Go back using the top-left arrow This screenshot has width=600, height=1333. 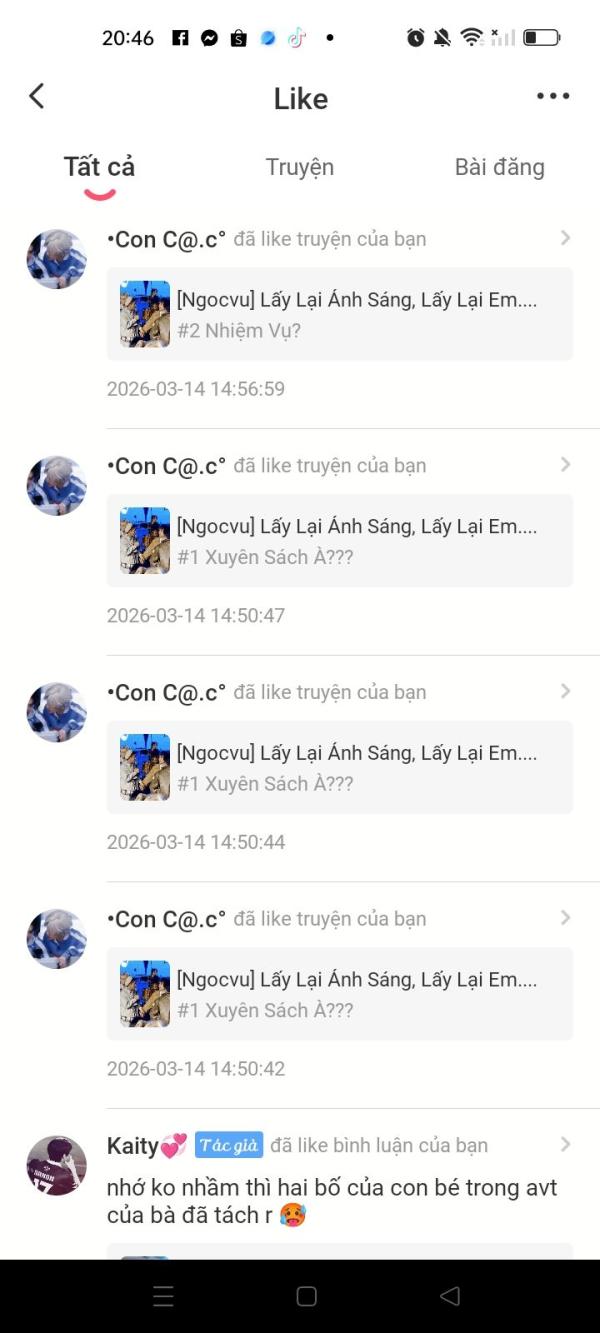(x=37, y=96)
